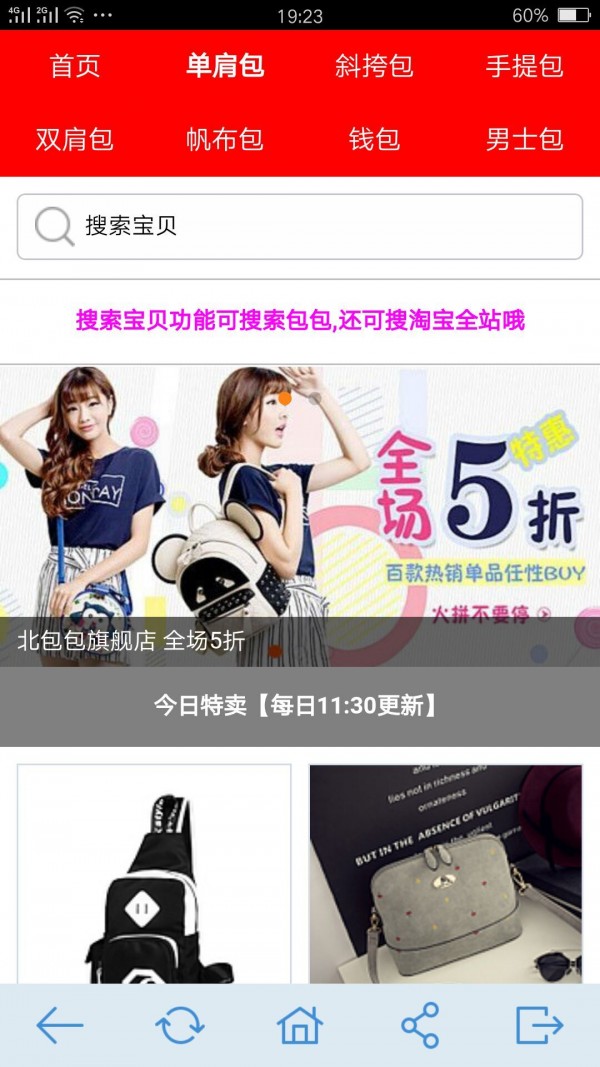Screen dimensions: 600x1067
Task: Open the 钱包 category
Action: (374, 139)
